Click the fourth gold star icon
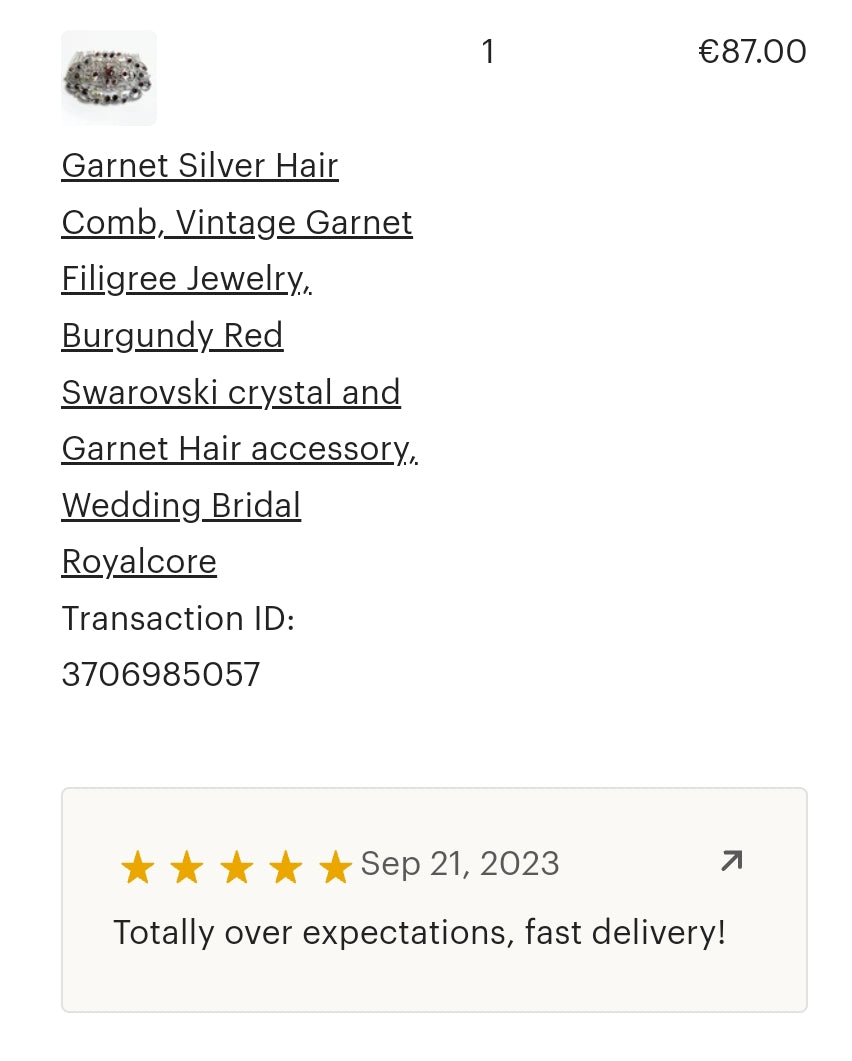 (287, 866)
